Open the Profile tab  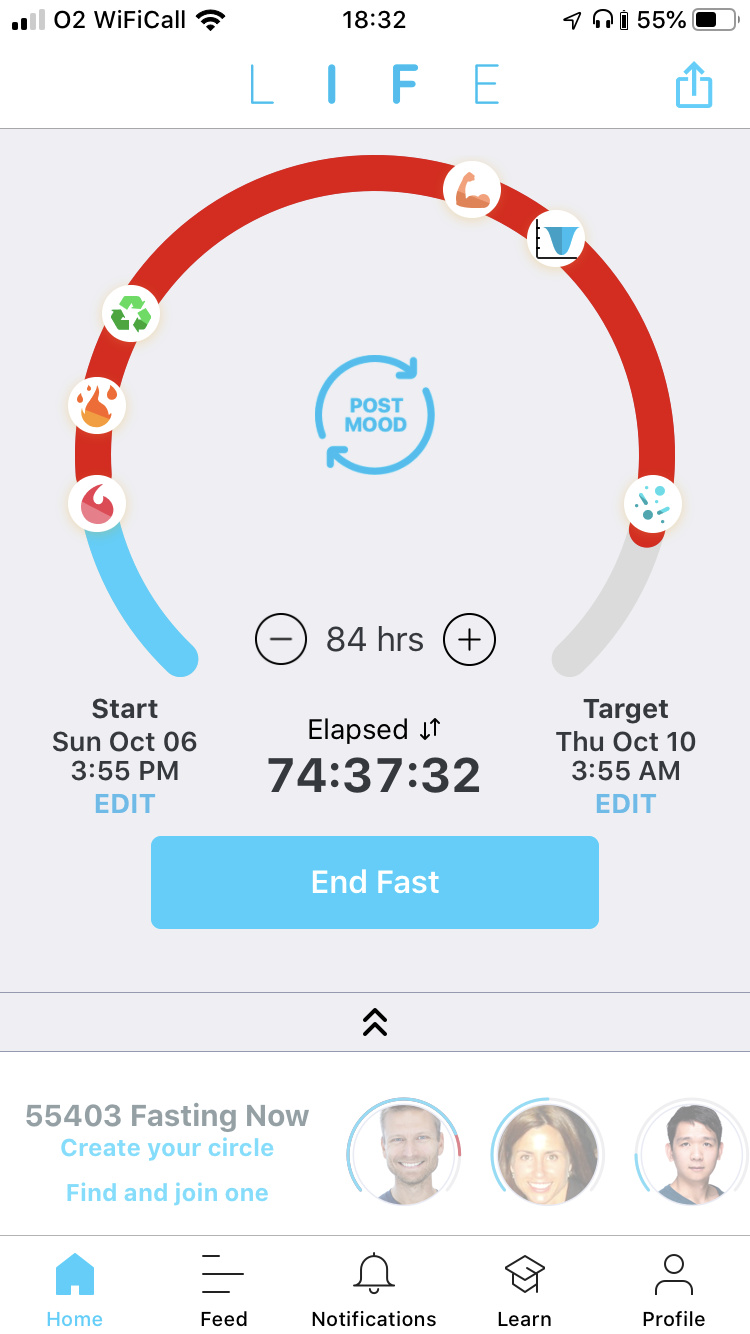[x=673, y=1290]
